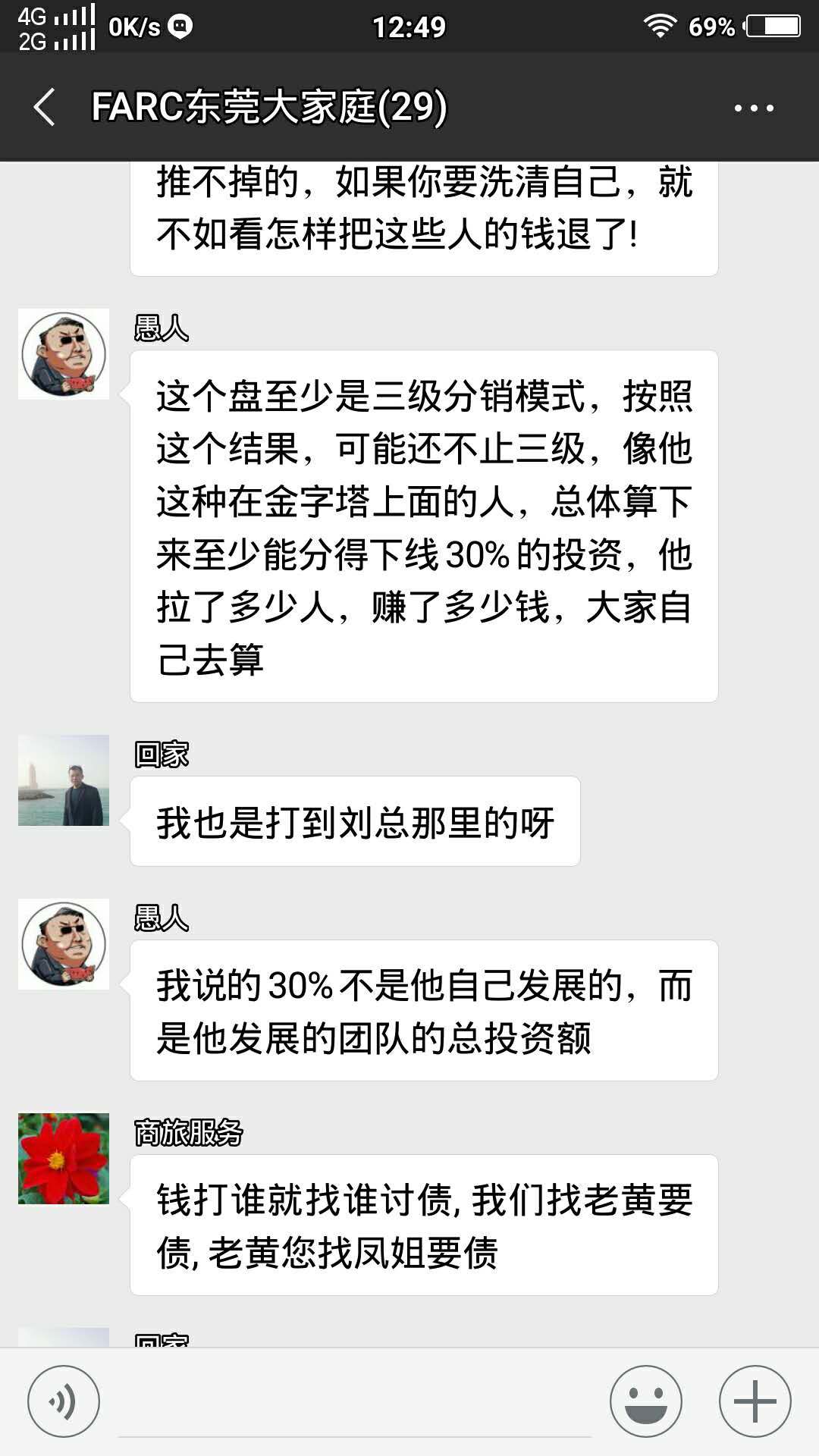Open the plus attachment menu

[x=755, y=1401]
